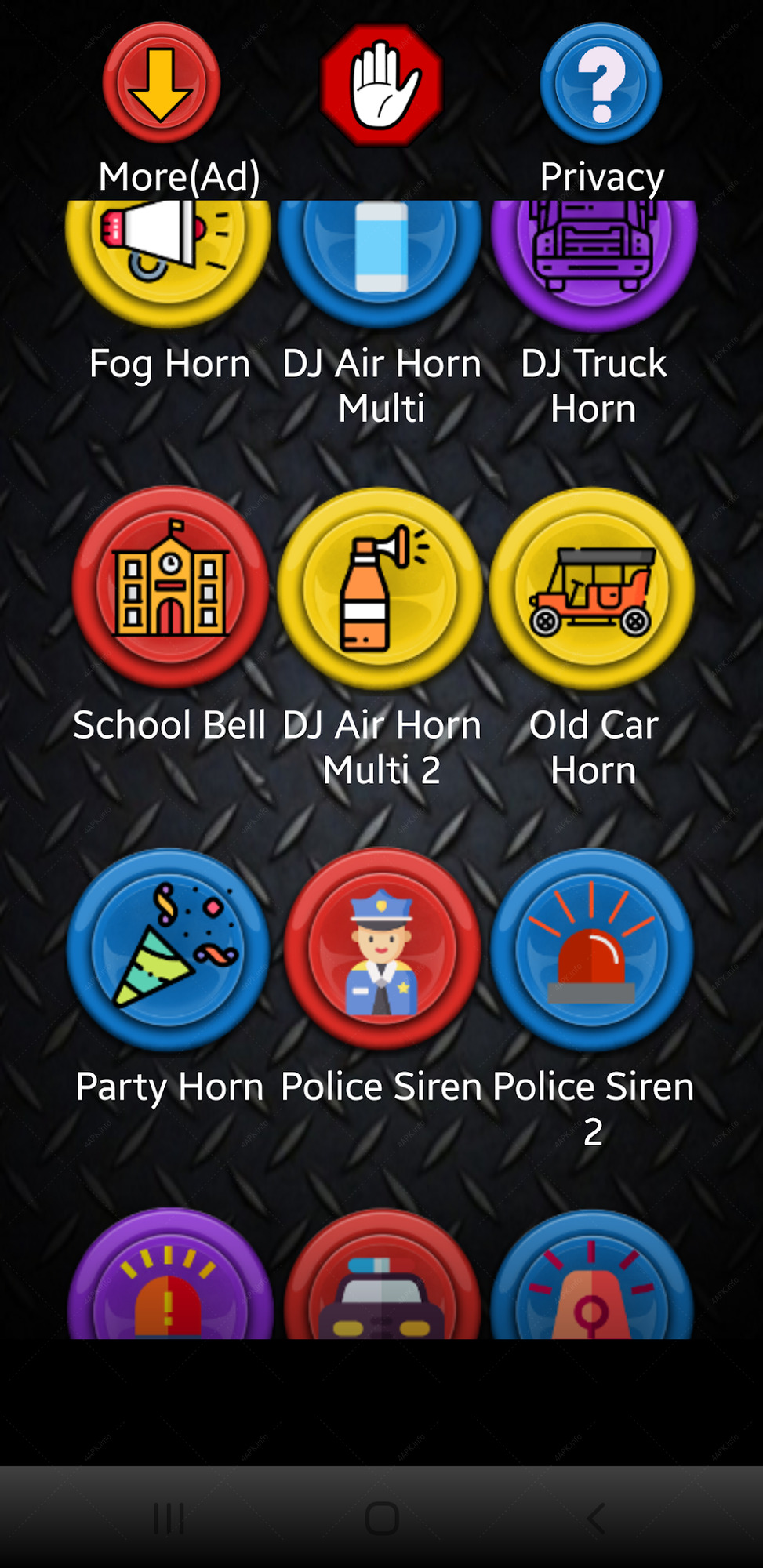Play the DJ Truck Horn sound
Viewport: 763px width, 1568px height.
(x=594, y=263)
